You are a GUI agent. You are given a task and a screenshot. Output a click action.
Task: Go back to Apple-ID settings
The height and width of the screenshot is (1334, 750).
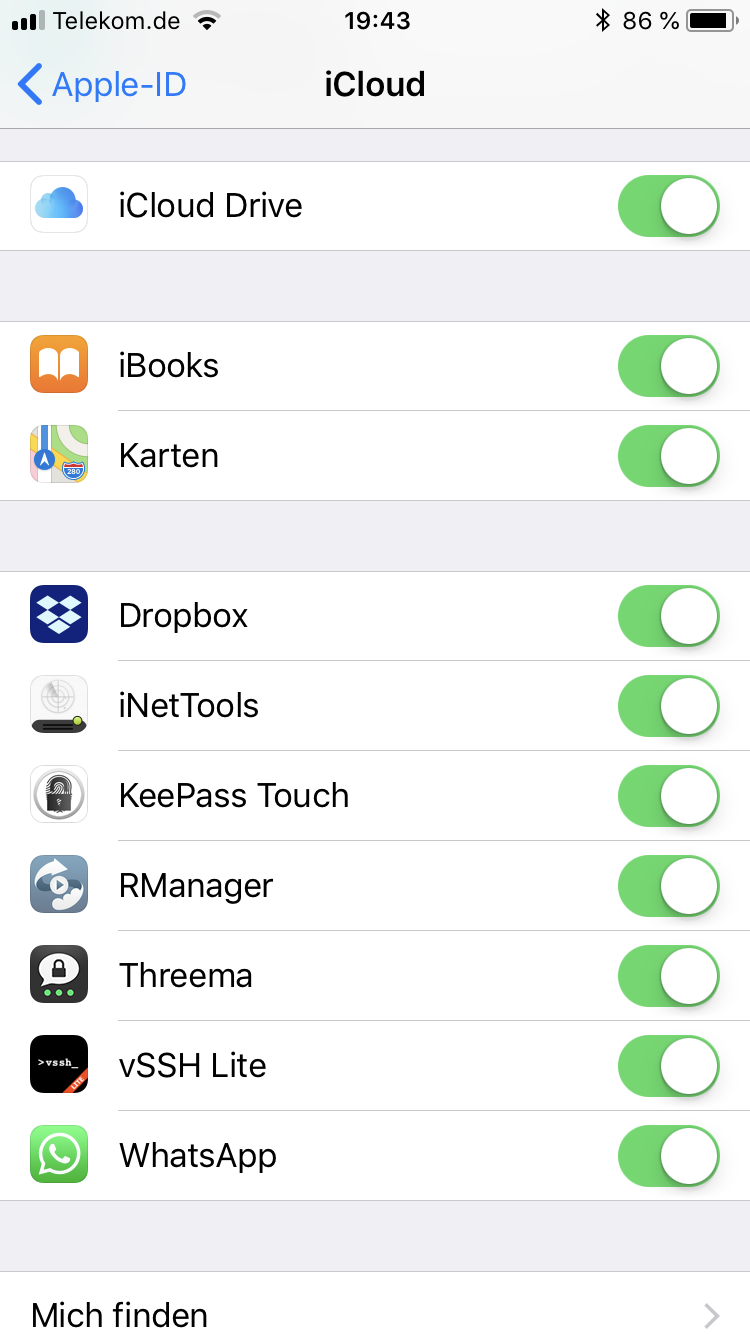click(x=102, y=85)
